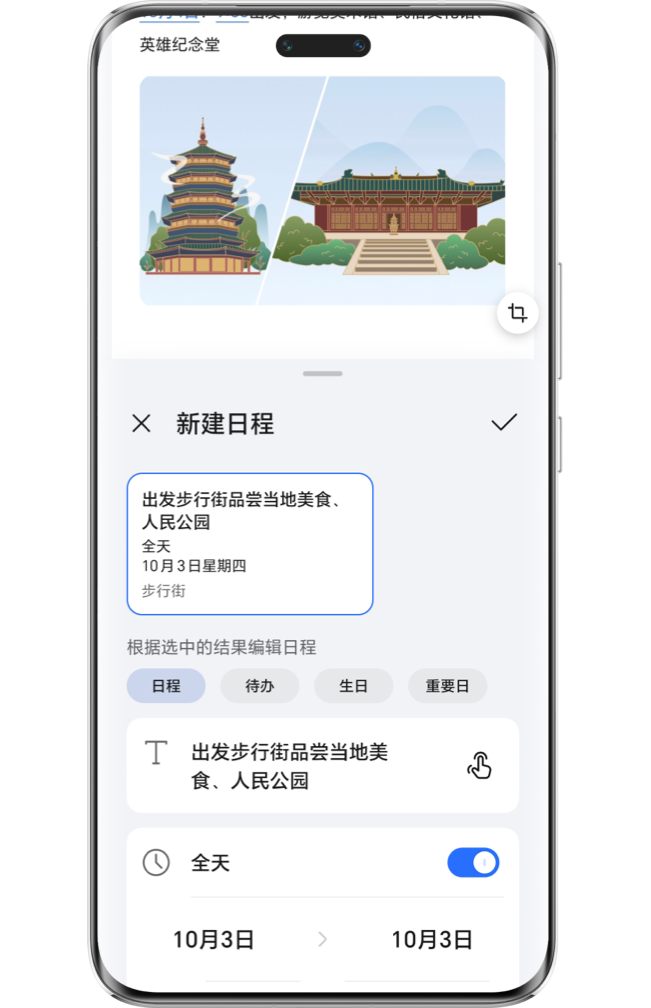Close the 新建日程 panel
This screenshot has width=651, height=1008.
tap(141, 423)
